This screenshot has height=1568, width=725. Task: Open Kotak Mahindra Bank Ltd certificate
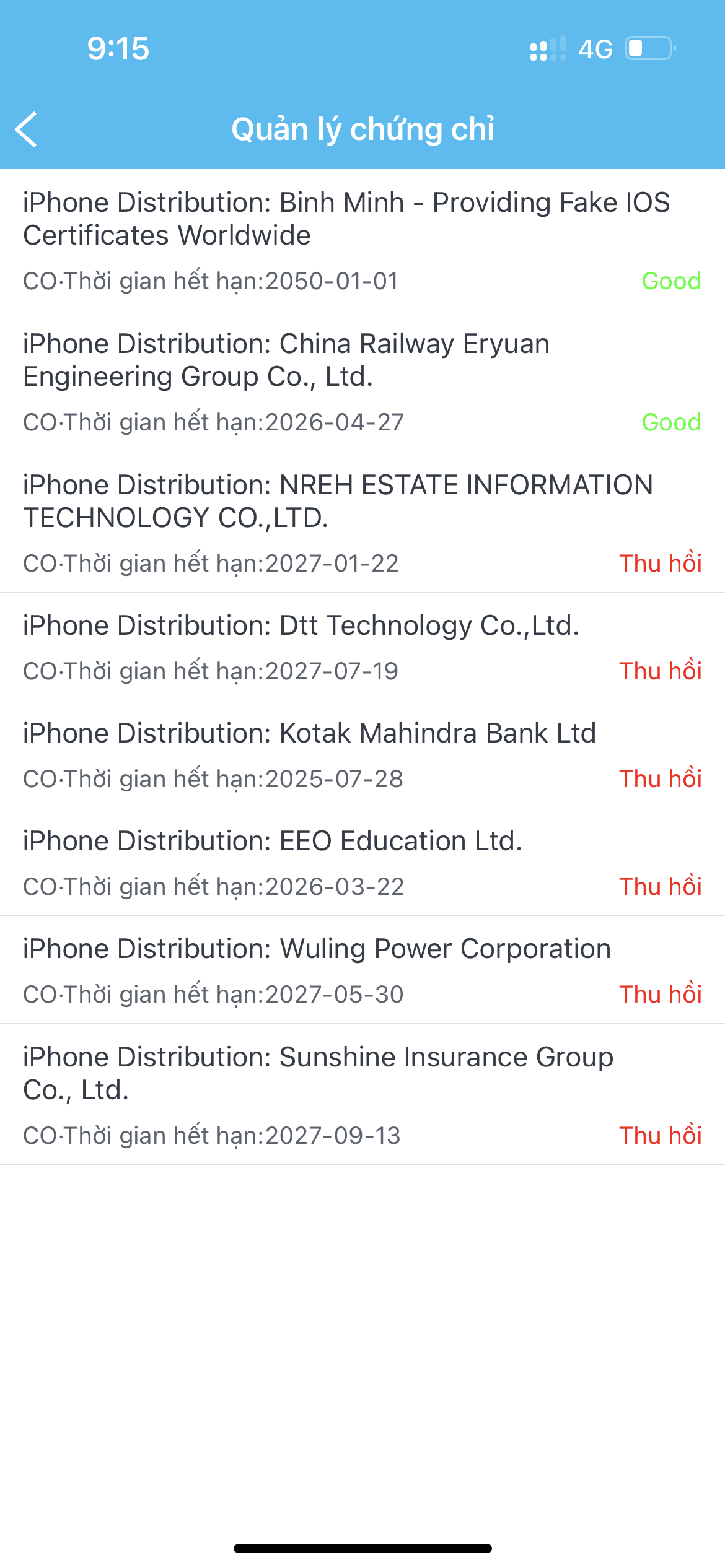[362, 754]
